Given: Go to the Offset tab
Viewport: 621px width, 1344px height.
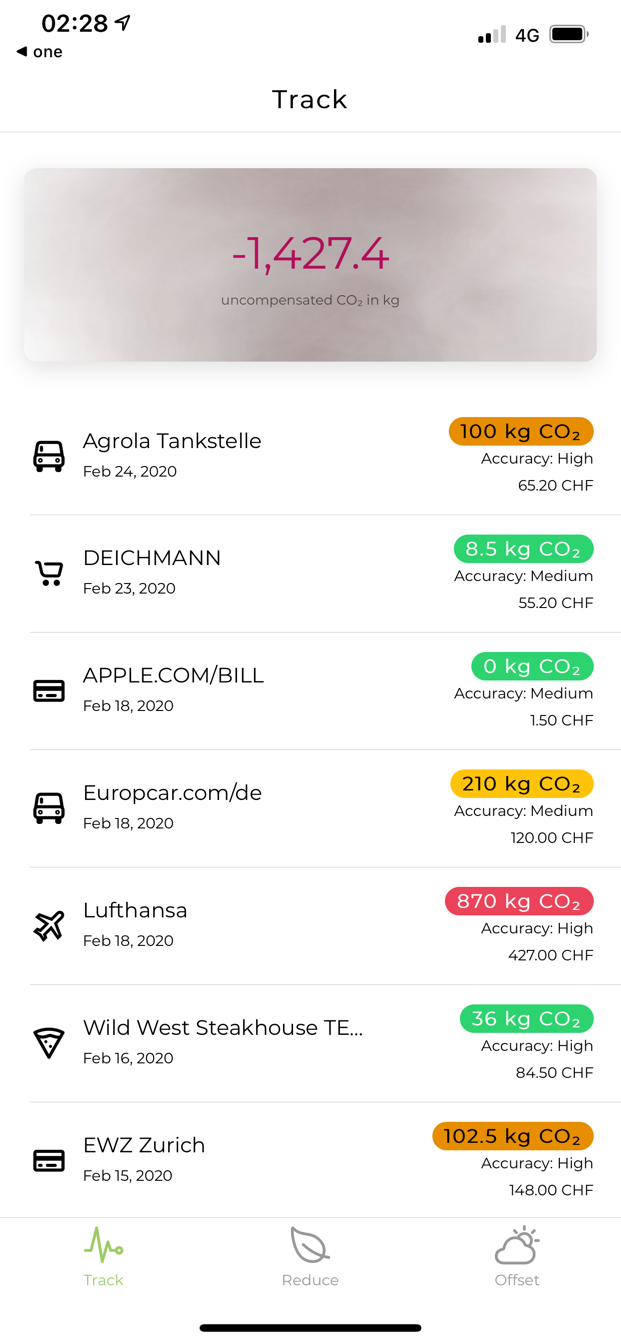Looking at the screenshot, I should (x=516, y=1257).
